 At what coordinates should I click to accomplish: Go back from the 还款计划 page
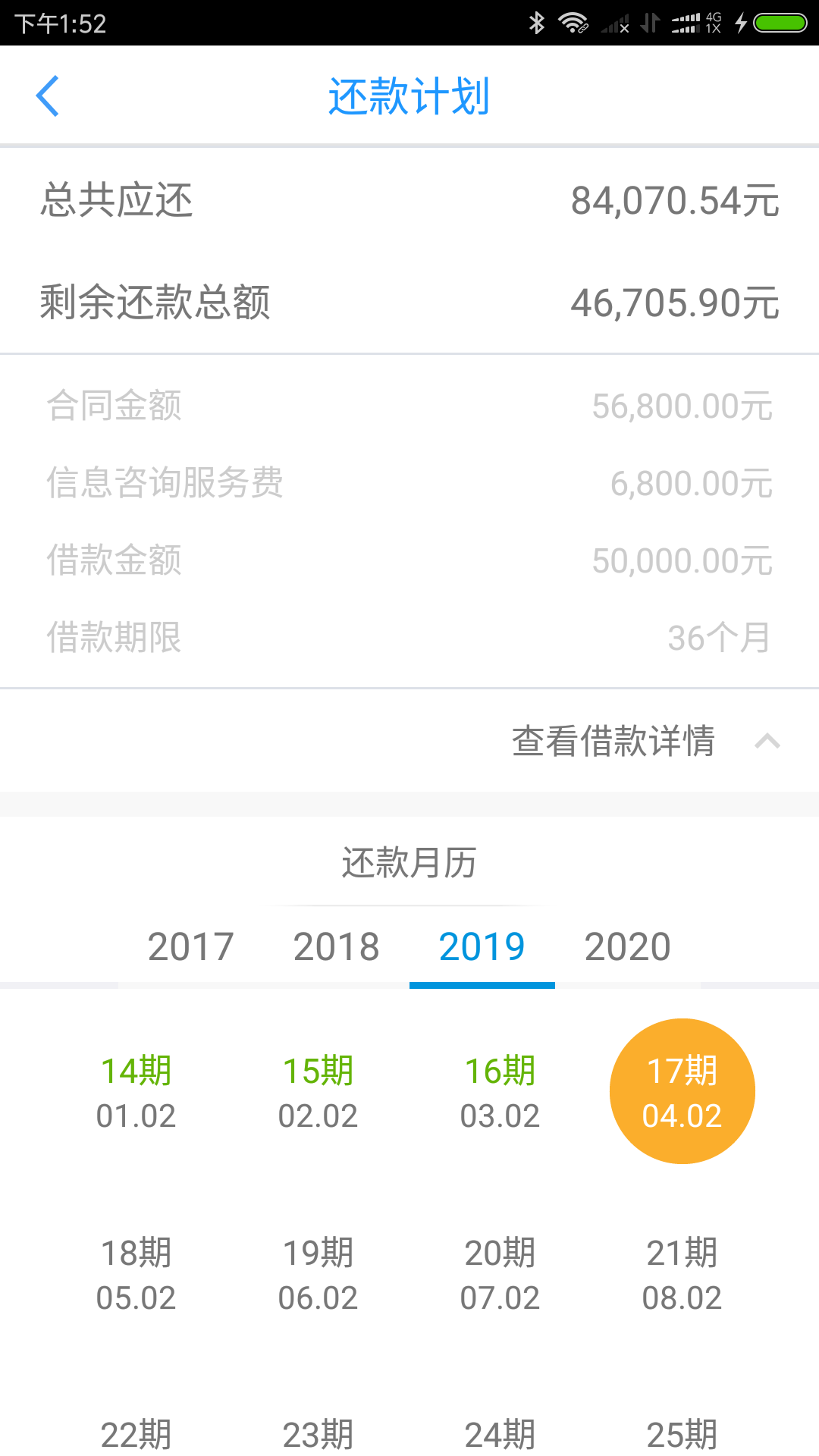(x=47, y=96)
